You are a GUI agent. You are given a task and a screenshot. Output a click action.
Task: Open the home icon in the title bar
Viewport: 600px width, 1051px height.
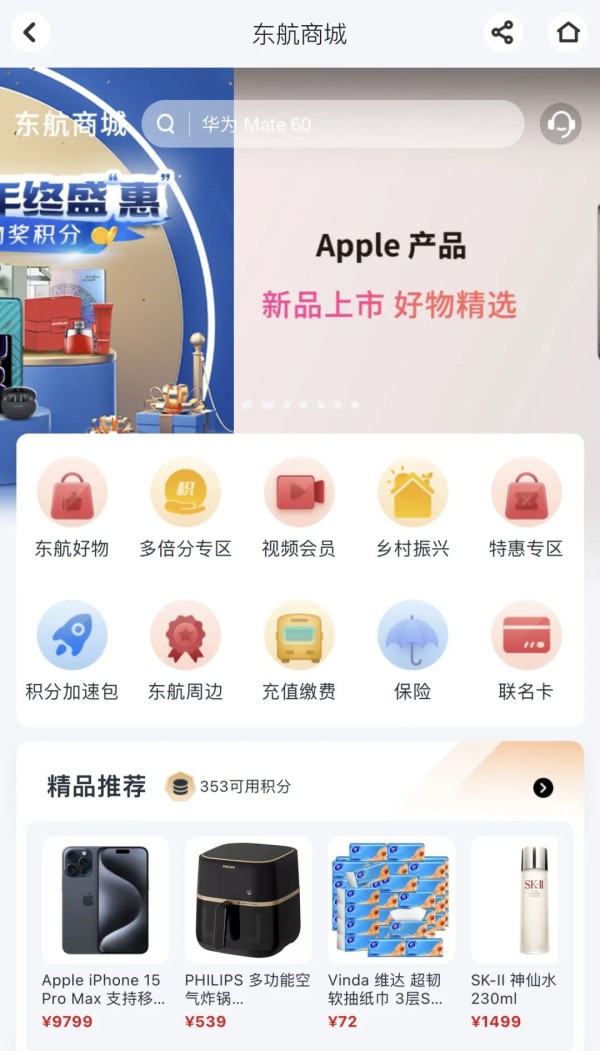[568, 32]
